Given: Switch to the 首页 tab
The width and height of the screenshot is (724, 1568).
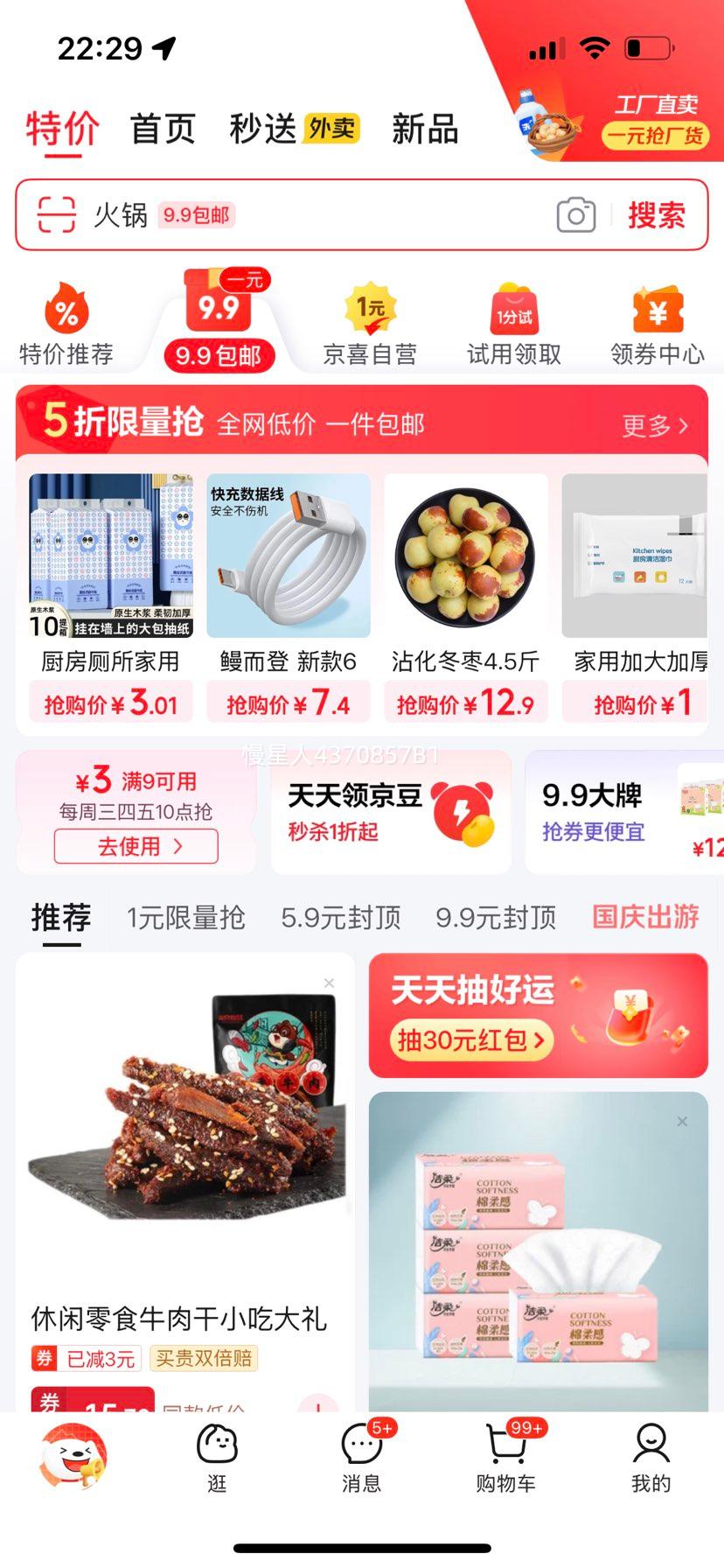Looking at the screenshot, I should tap(163, 129).
